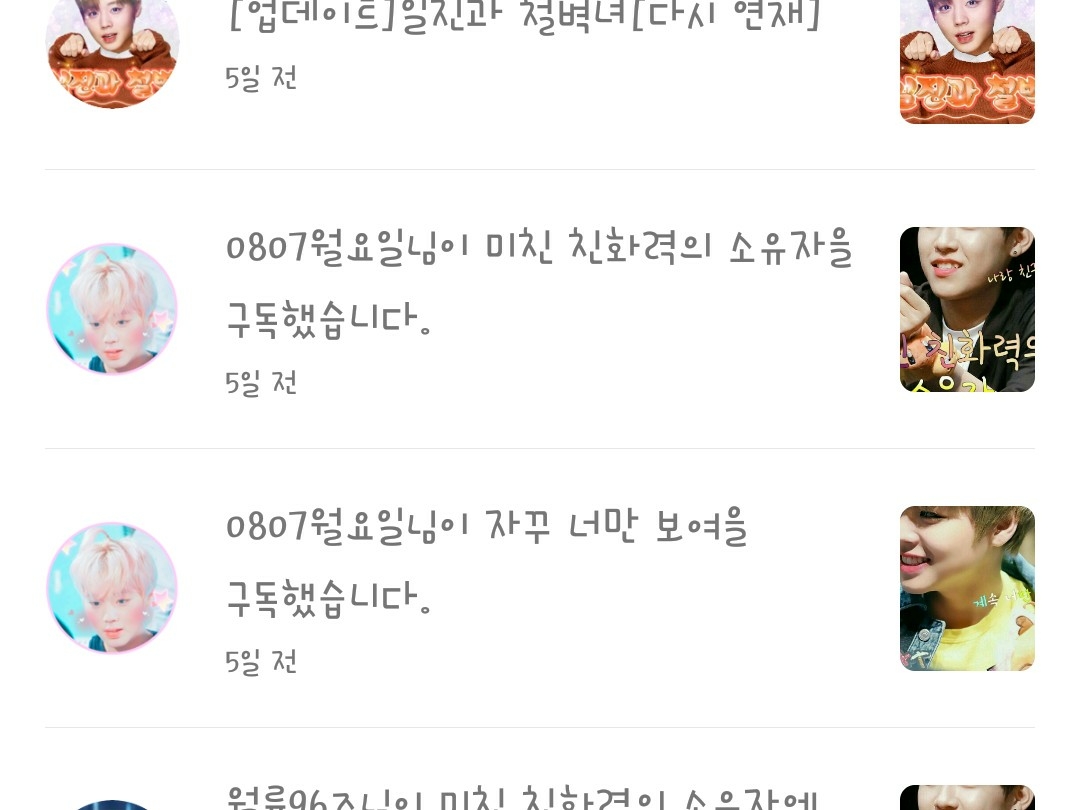1080x810 pixels.
Task: Open the 일진과 철벽녀 cover thumbnail
Action: [x=967, y=62]
